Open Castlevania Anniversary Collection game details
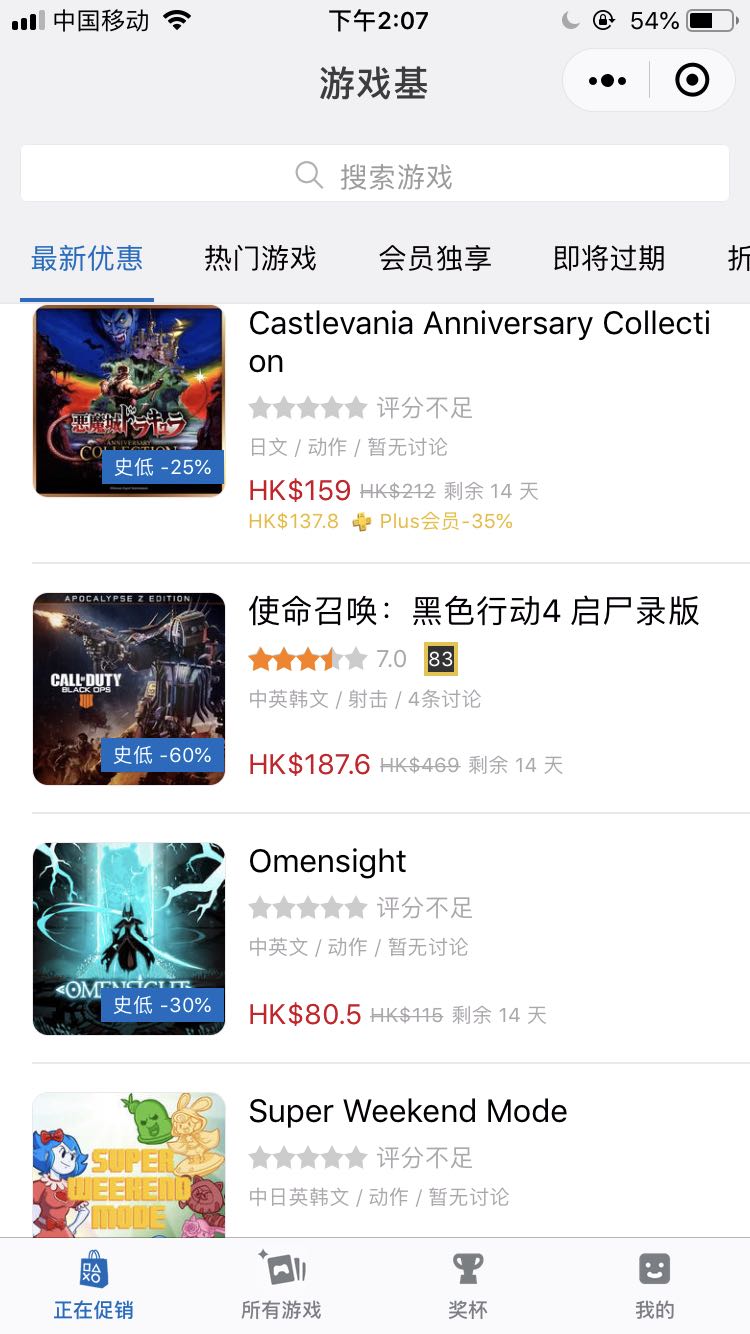The width and height of the screenshot is (750, 1334). [x=479, y=342]
